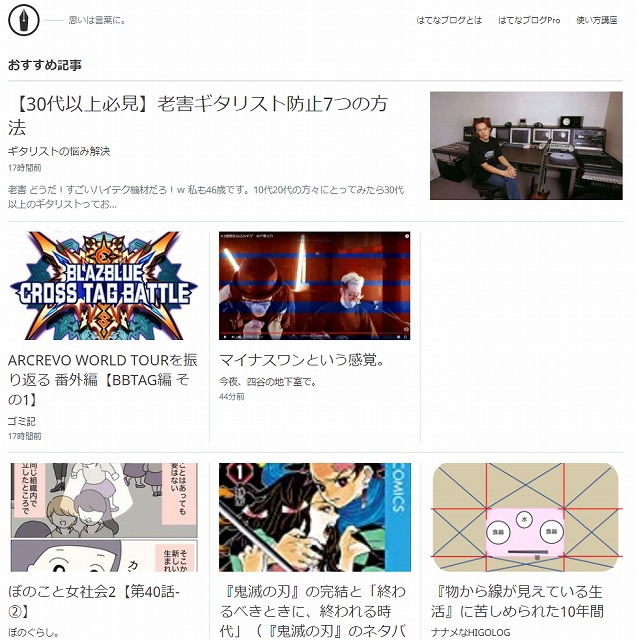Open the ぼのこと女社会2 manga thumbnail
The height and width of the screenshot is (640, 637).
104,517
